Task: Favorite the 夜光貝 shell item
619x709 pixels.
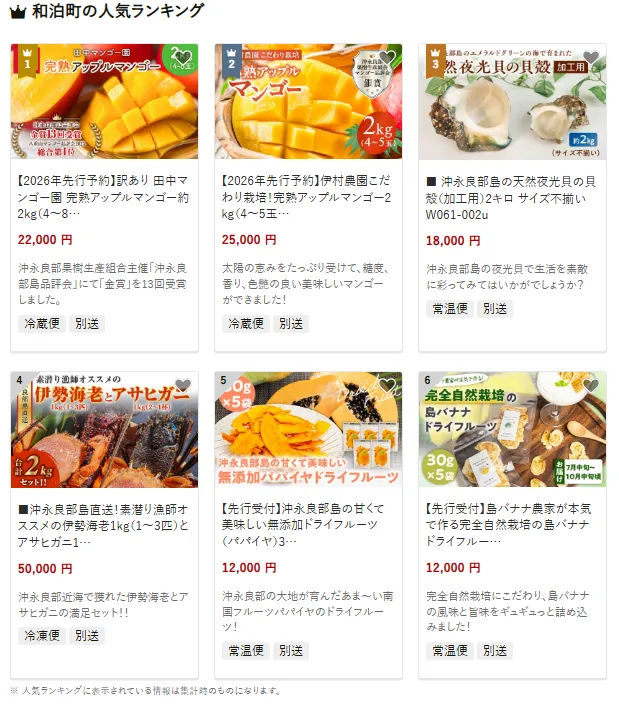Action: tap(591, 58)
